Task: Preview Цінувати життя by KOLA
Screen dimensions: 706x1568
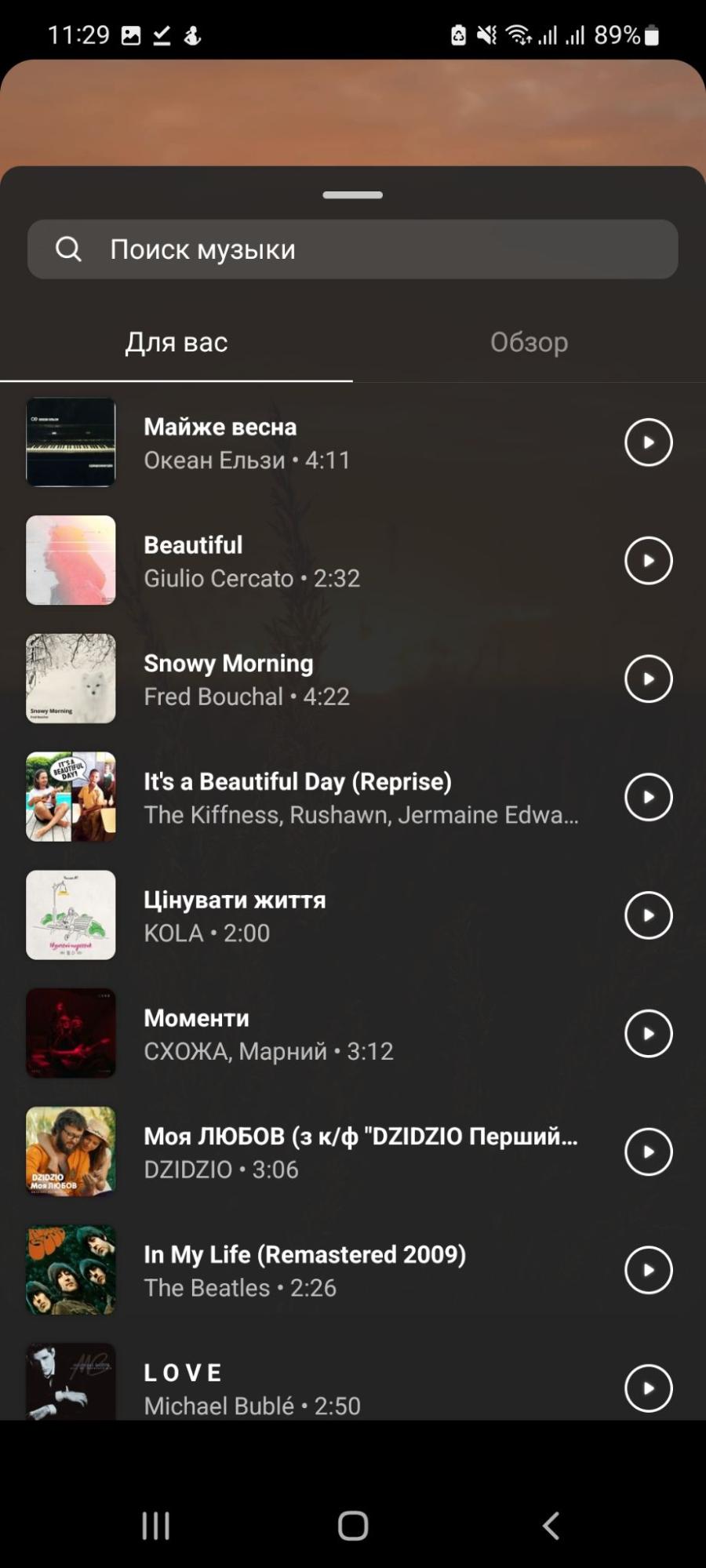Action: pos(648,915)
